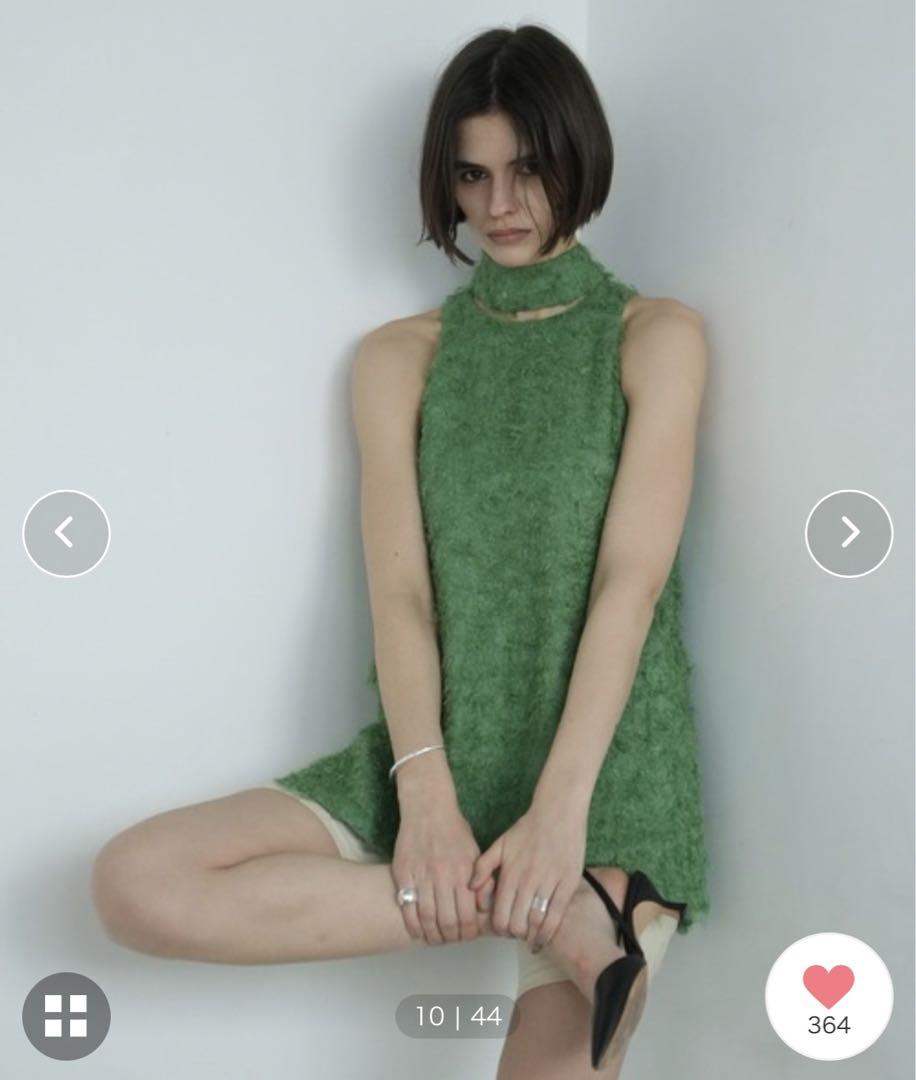Show the next product image
Screen dimensions: 916x1080
click(x=849, y=533)
